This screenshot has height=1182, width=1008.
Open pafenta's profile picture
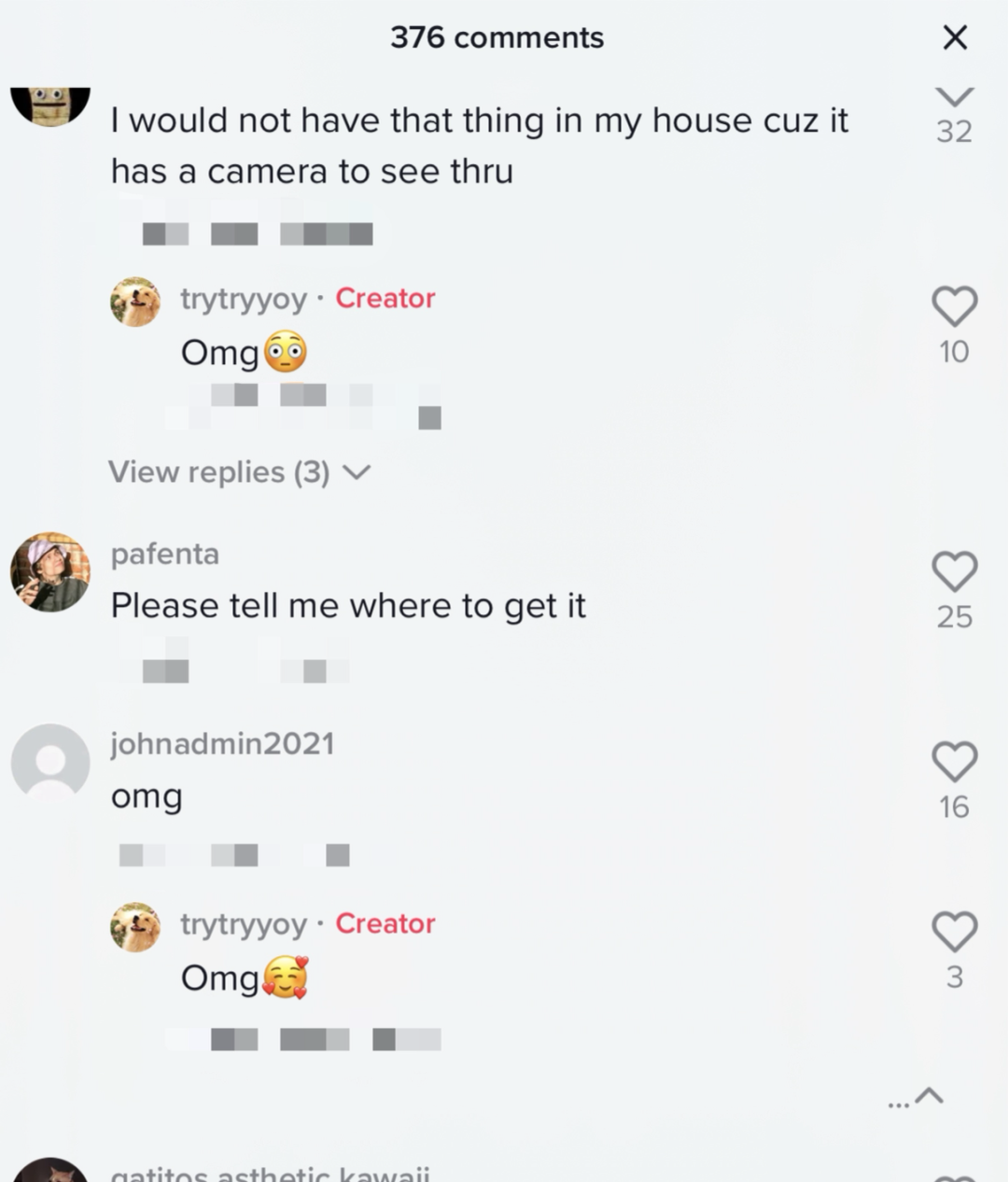pyautogui.click(x=50, y=572)
